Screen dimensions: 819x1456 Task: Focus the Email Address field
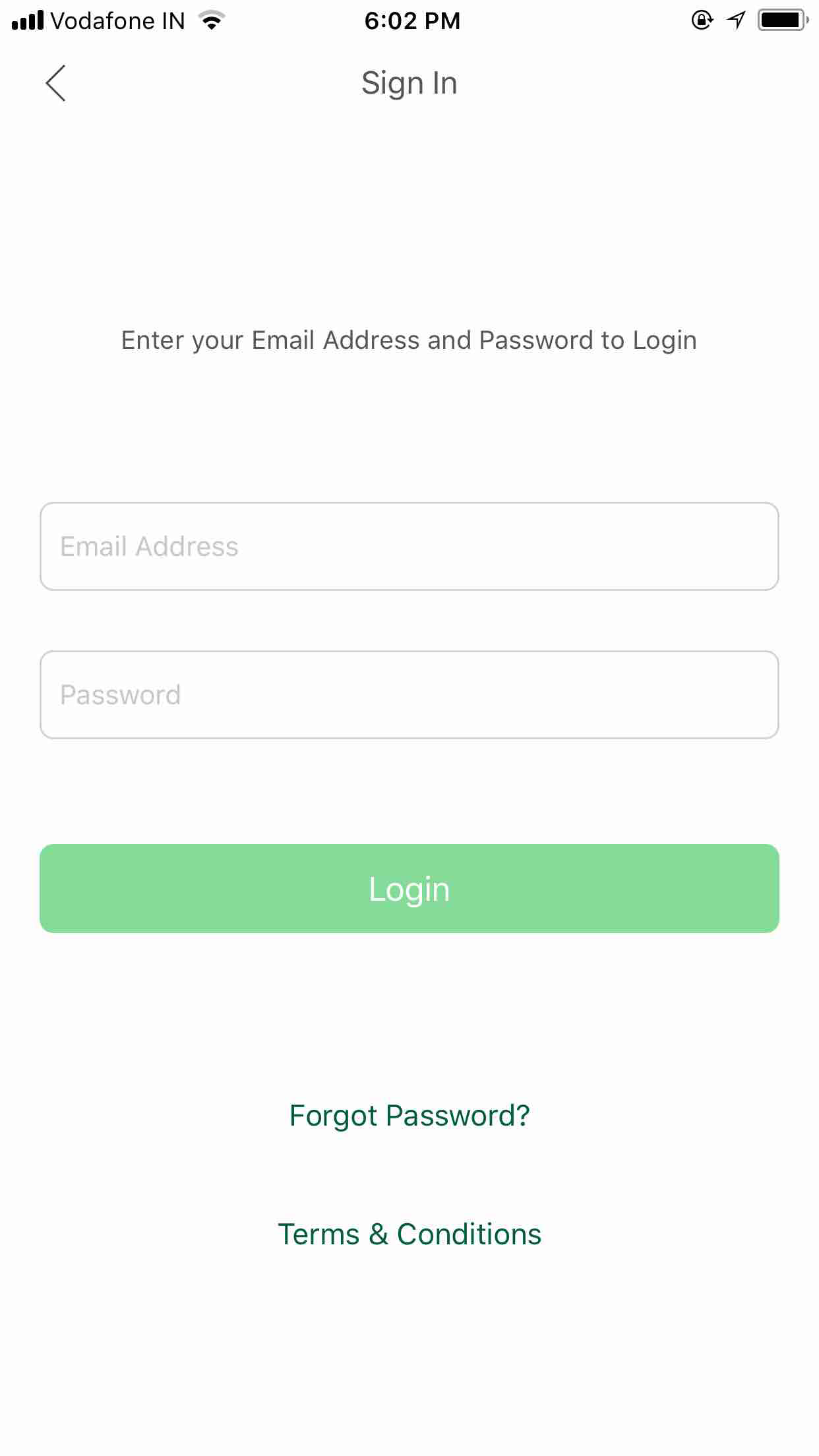409,546
